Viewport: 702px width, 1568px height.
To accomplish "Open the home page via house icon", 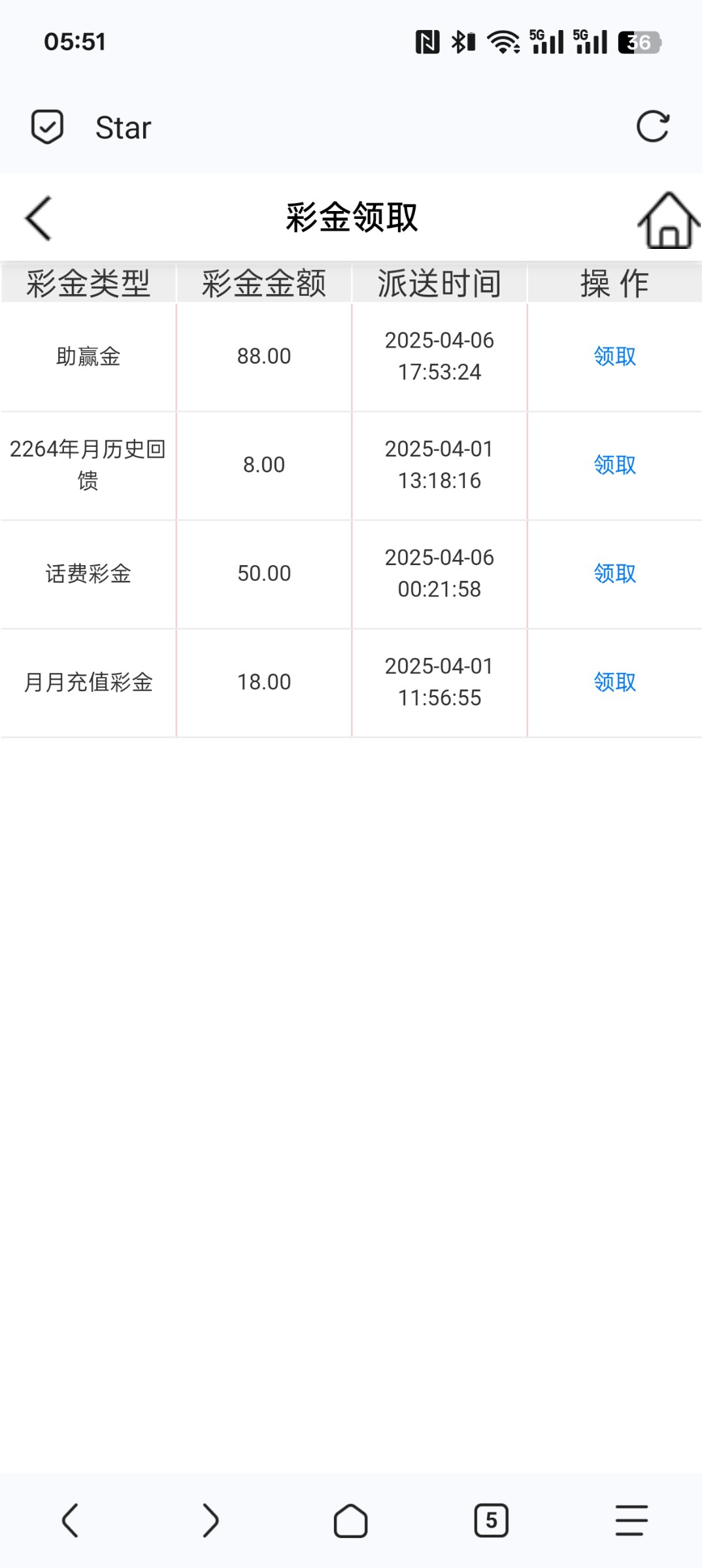I will point(668,221).
